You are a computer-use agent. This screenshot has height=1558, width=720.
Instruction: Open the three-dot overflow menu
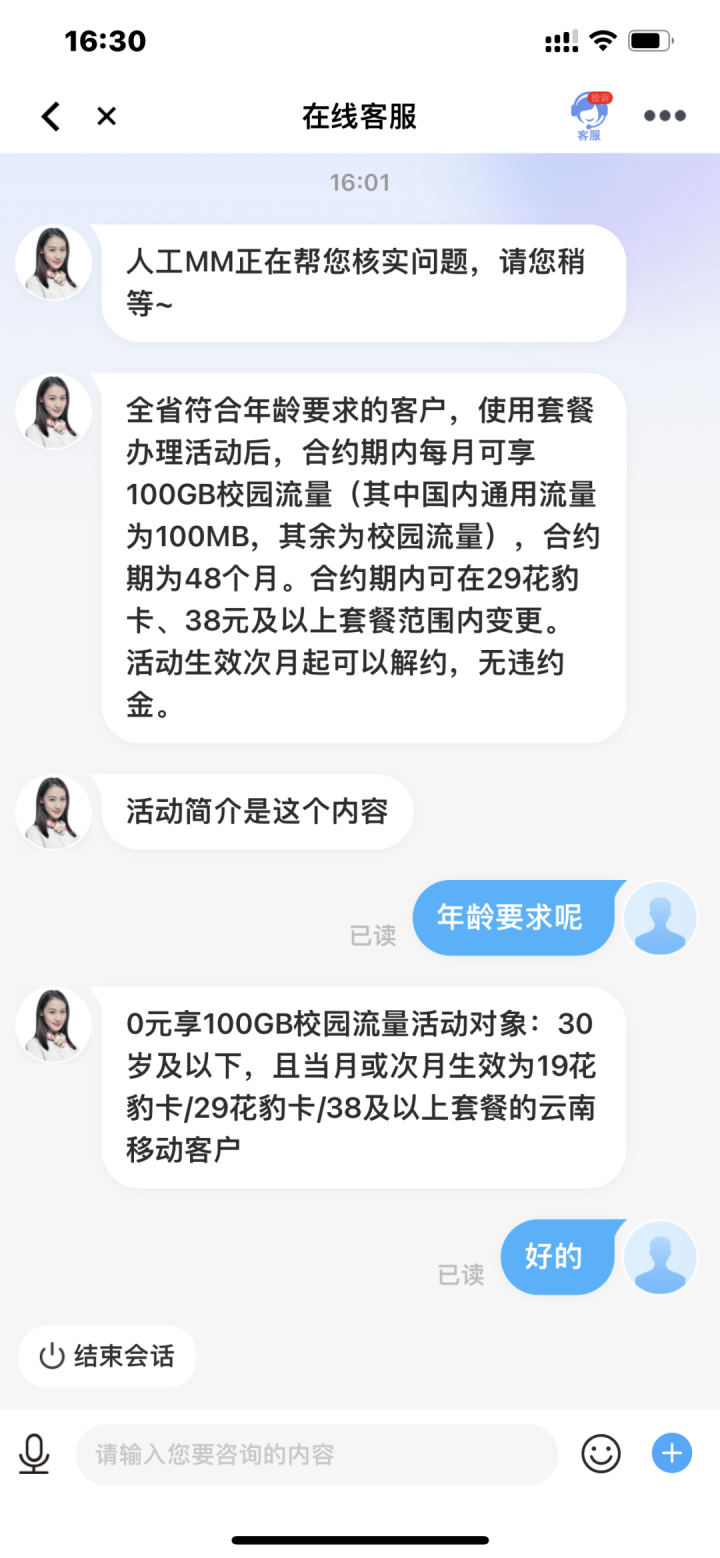point(664,116)
